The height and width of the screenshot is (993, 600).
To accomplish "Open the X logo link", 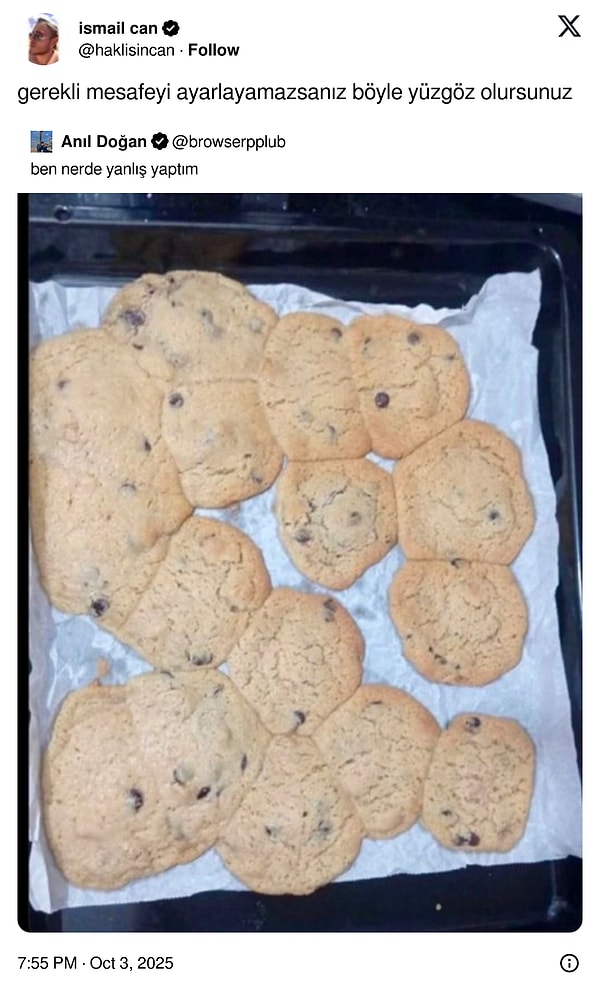I will point(569,27).
